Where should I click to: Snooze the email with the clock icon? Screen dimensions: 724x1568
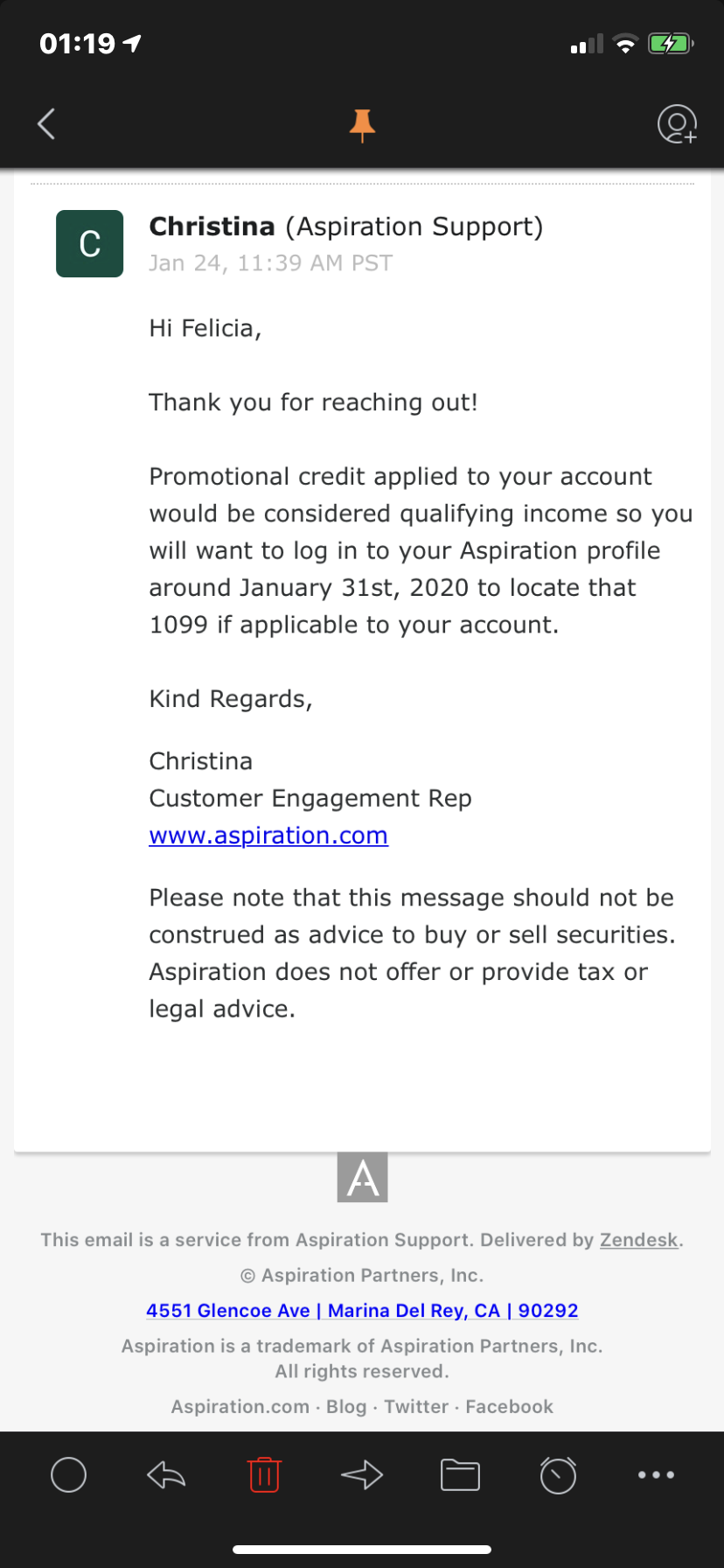[x=558, y=1475]
